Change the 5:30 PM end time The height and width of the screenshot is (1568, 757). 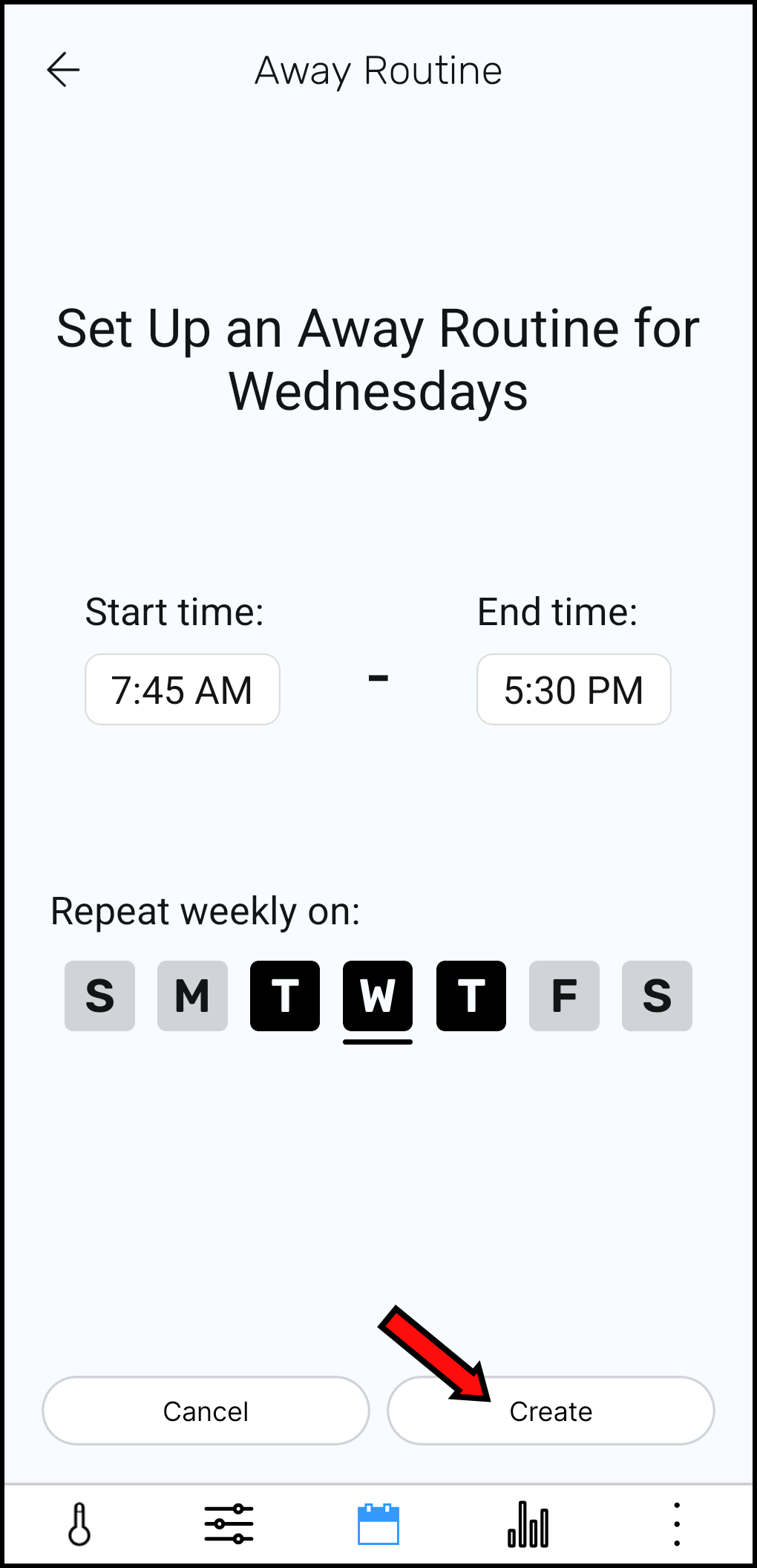(x=574, y=690)
